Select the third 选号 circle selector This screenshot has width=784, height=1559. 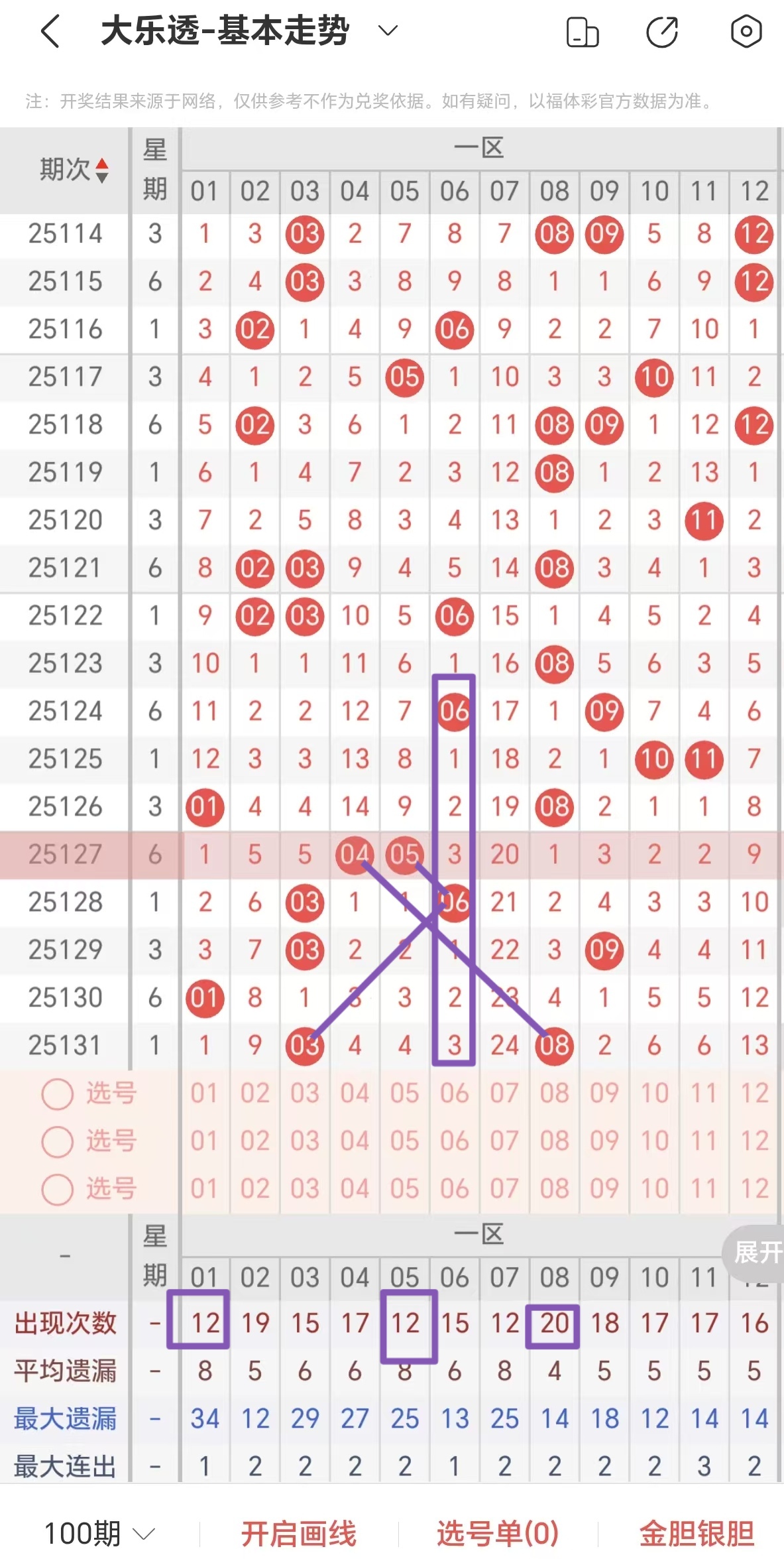point(56,1190)
